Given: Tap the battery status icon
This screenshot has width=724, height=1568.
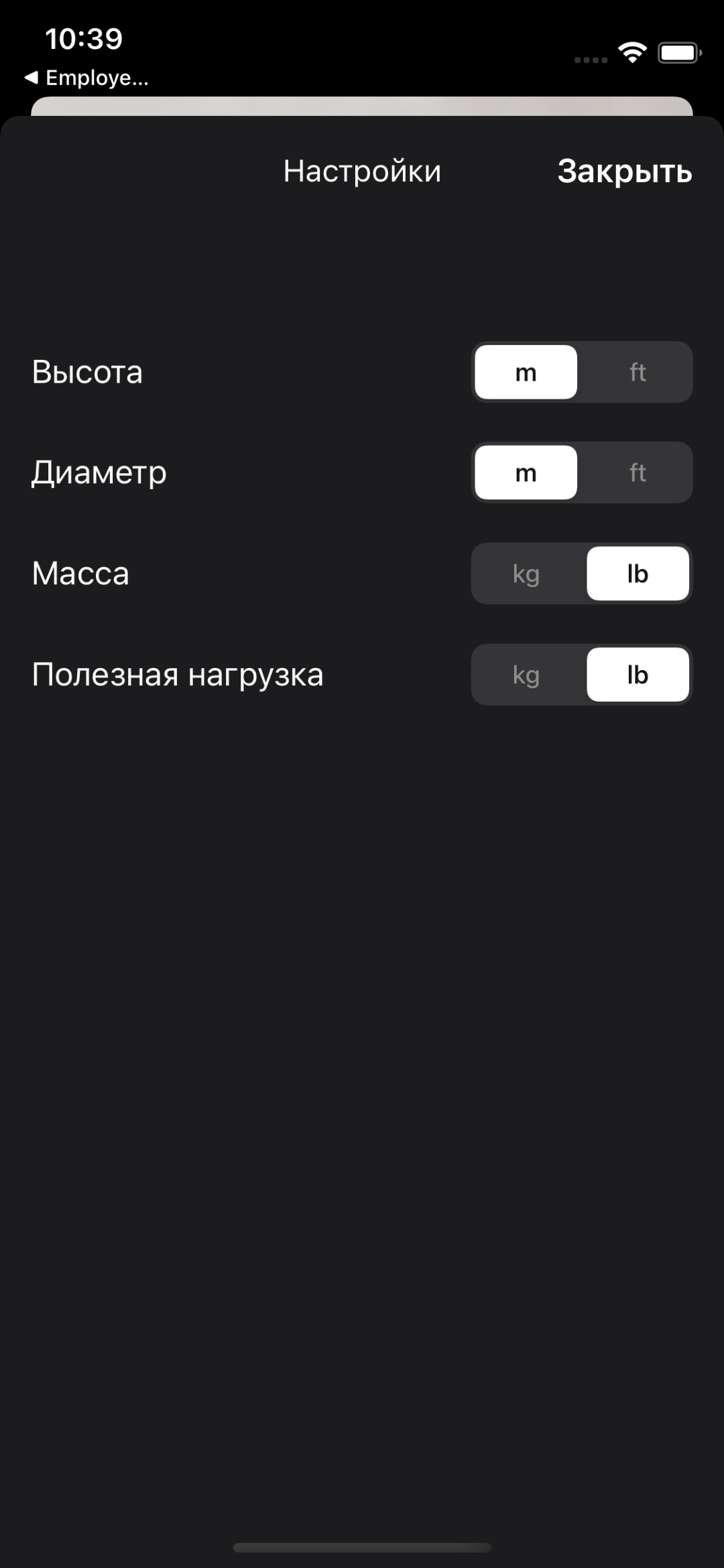Looking at the screenshot, I should 678,51.
